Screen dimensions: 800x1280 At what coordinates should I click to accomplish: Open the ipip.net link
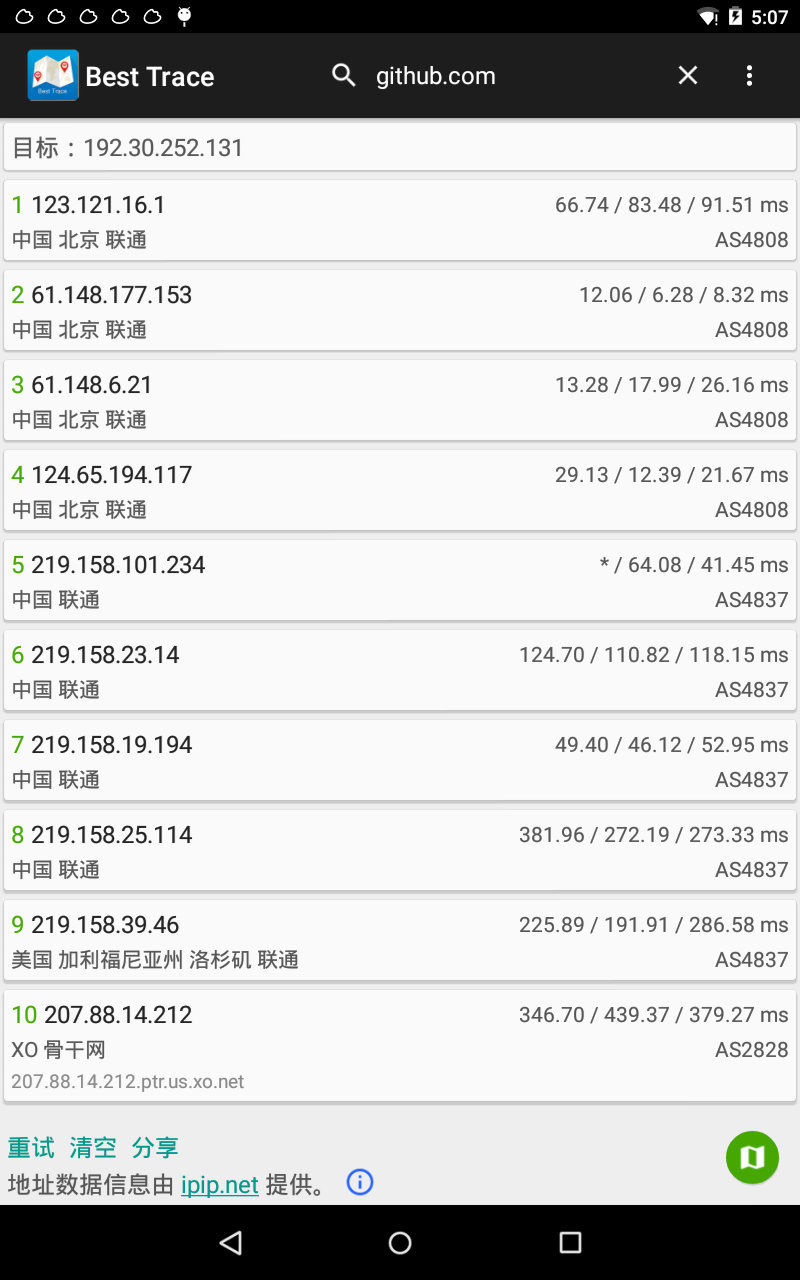coord(220,1185)
